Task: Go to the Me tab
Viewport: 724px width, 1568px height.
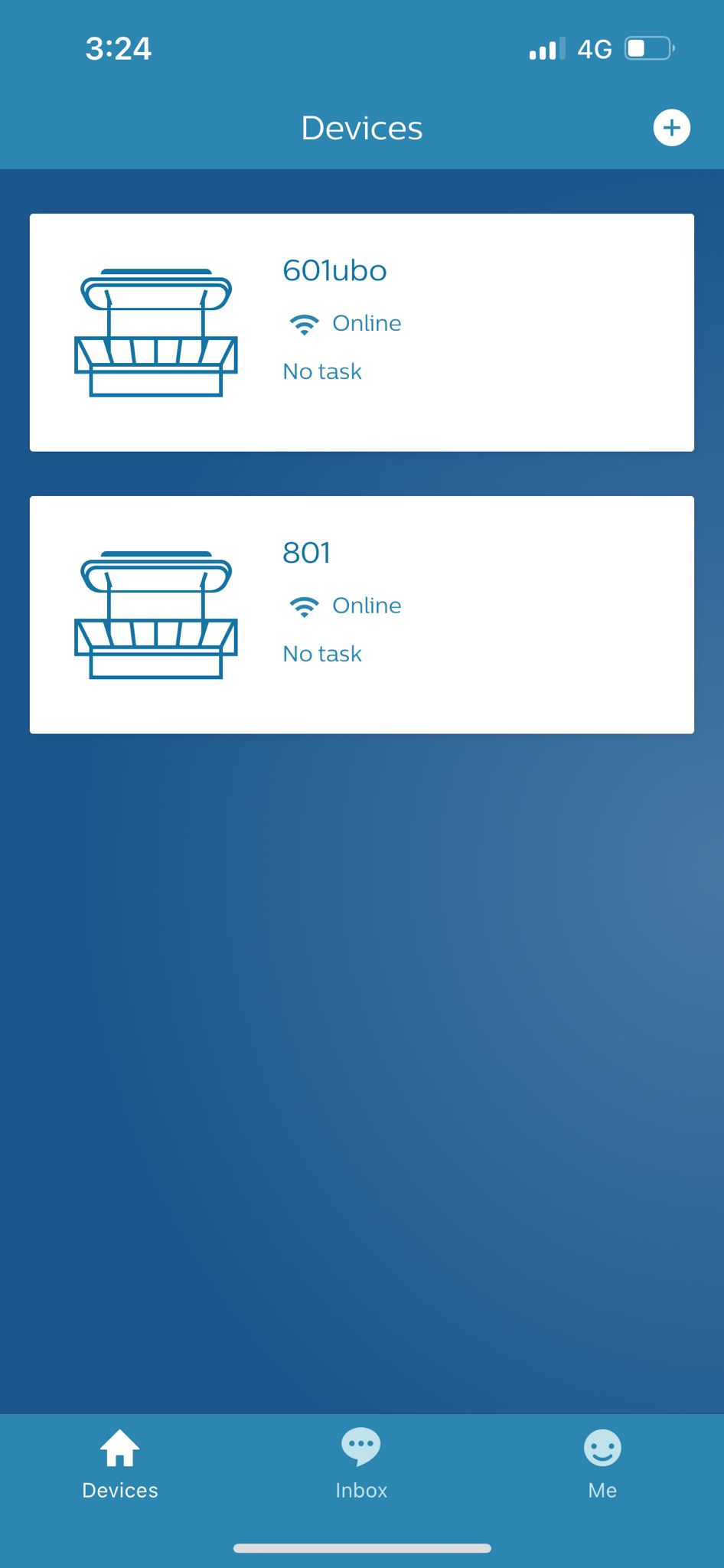Action: tap(602, 1464)
